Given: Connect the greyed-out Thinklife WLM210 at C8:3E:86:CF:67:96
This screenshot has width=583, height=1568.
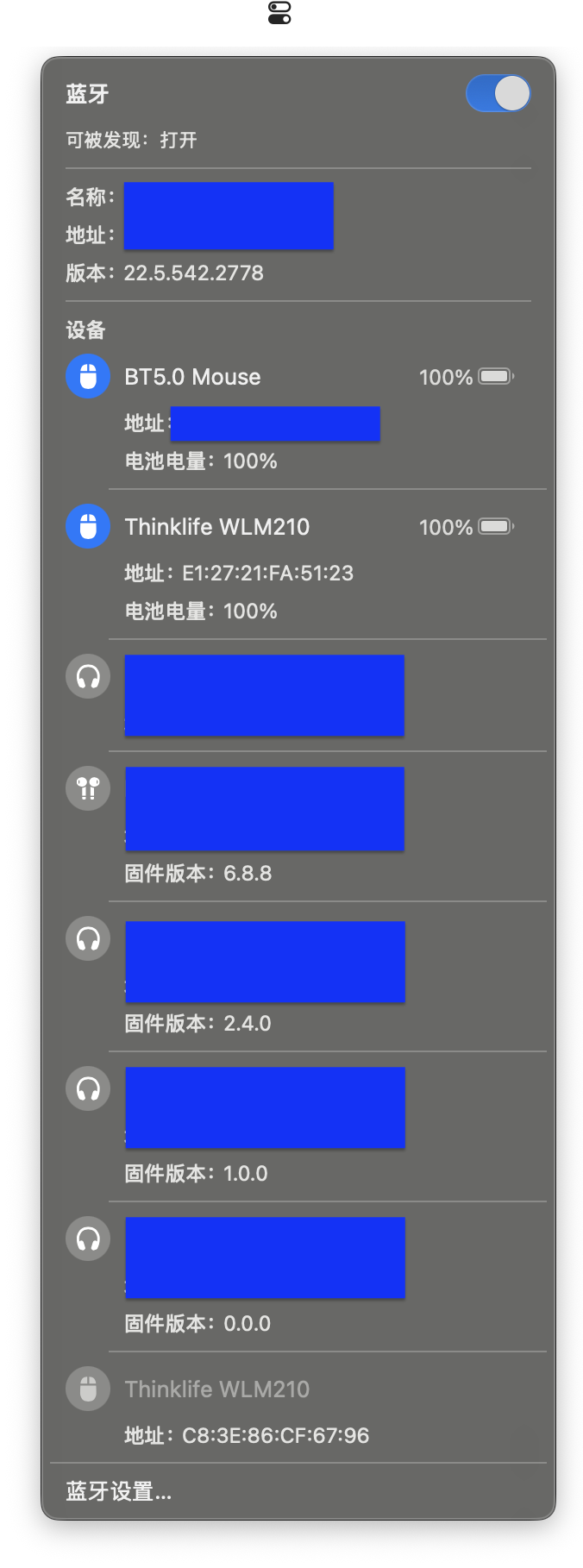Looking at the screenshot, I should click(x=216, y=1389).
